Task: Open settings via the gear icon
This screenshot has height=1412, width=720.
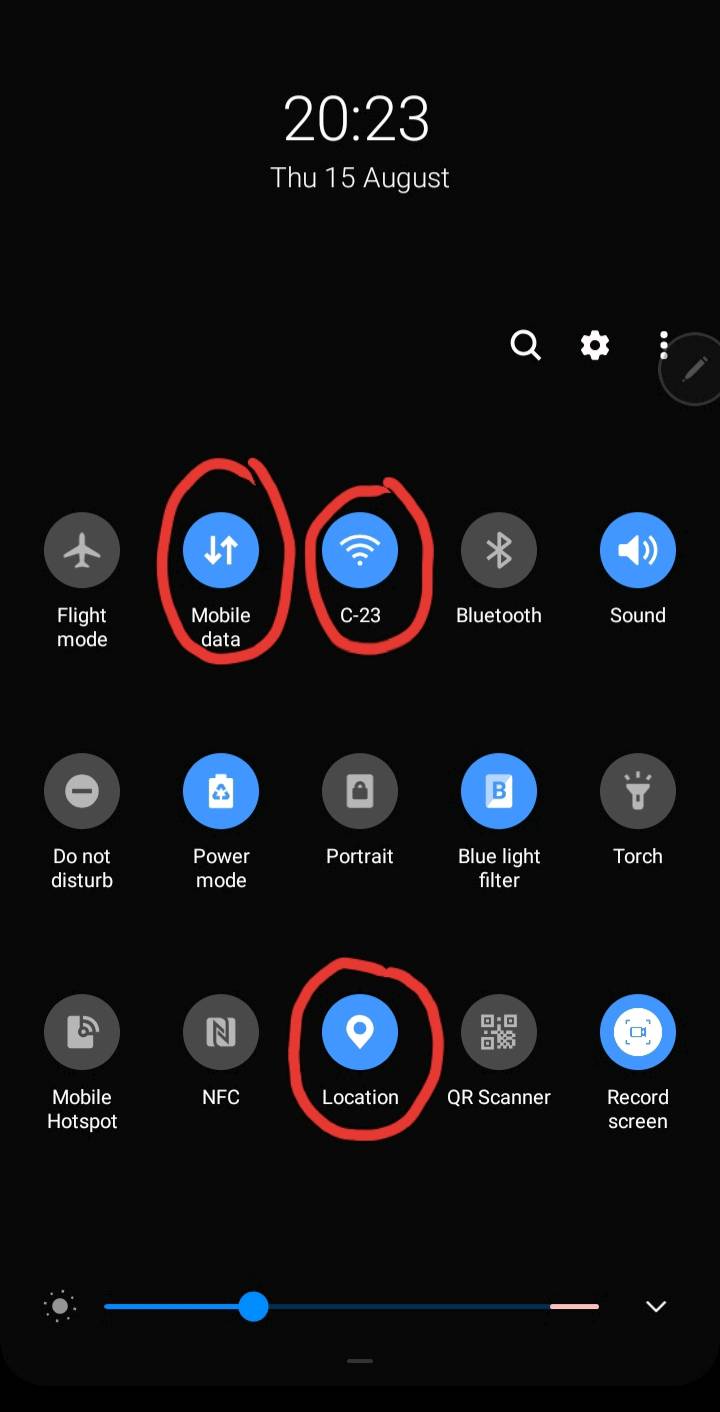Action: point(595,346)
